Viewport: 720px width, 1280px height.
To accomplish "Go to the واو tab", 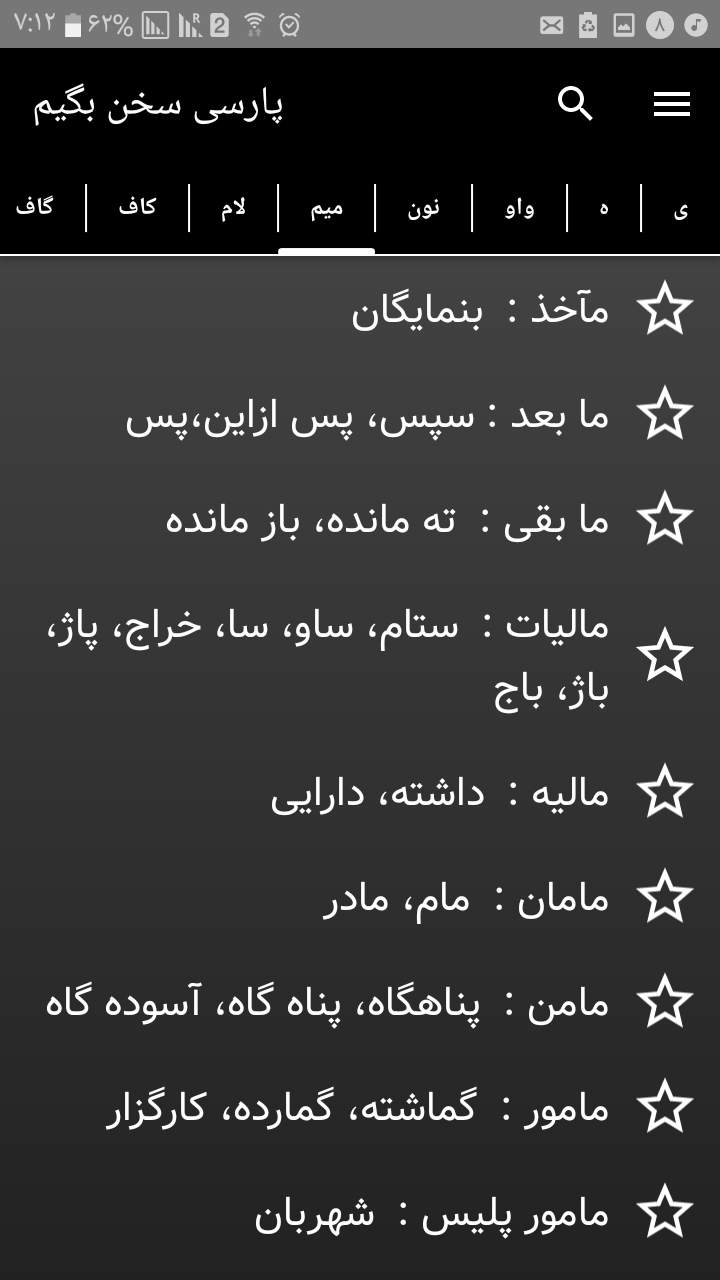I will [520, 208].
